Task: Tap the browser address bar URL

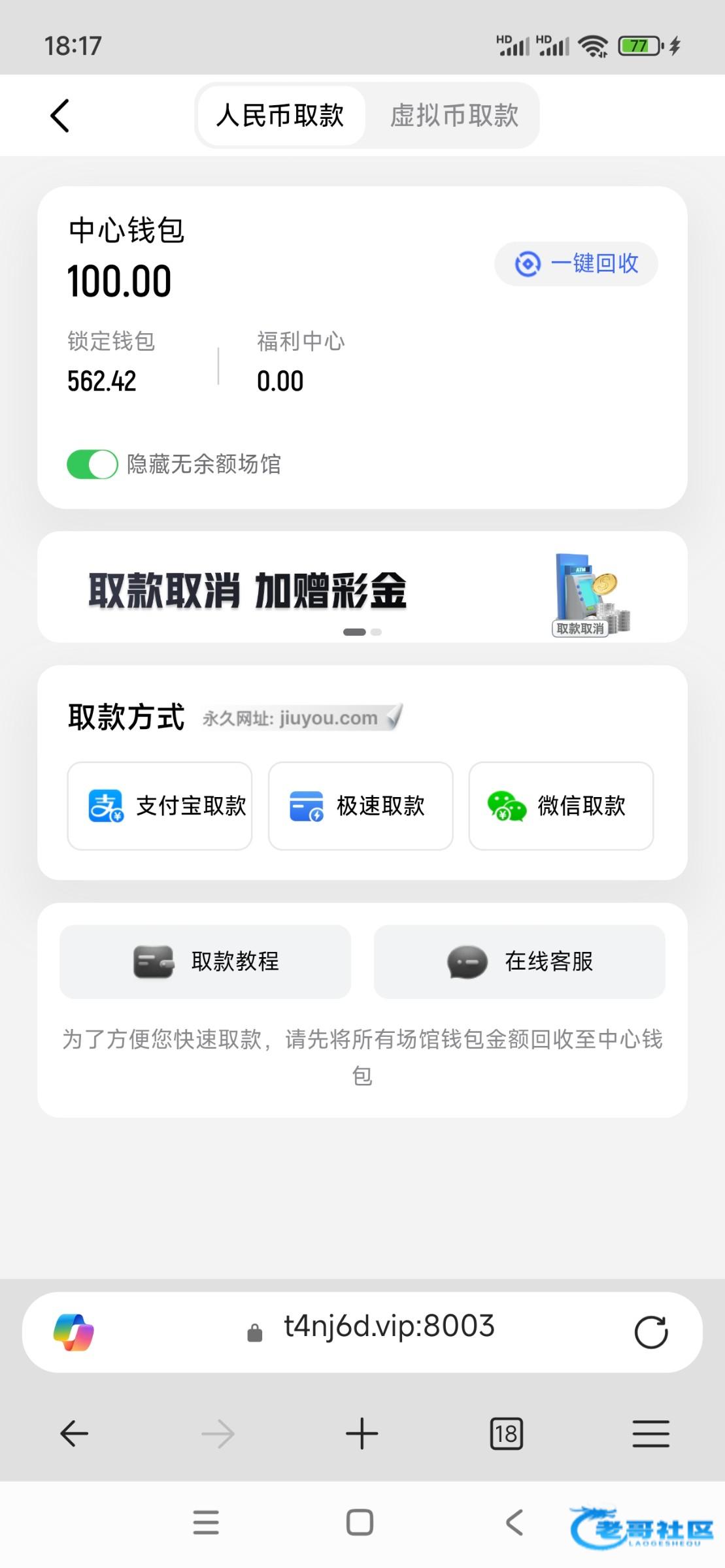Action: [388, 1326]
